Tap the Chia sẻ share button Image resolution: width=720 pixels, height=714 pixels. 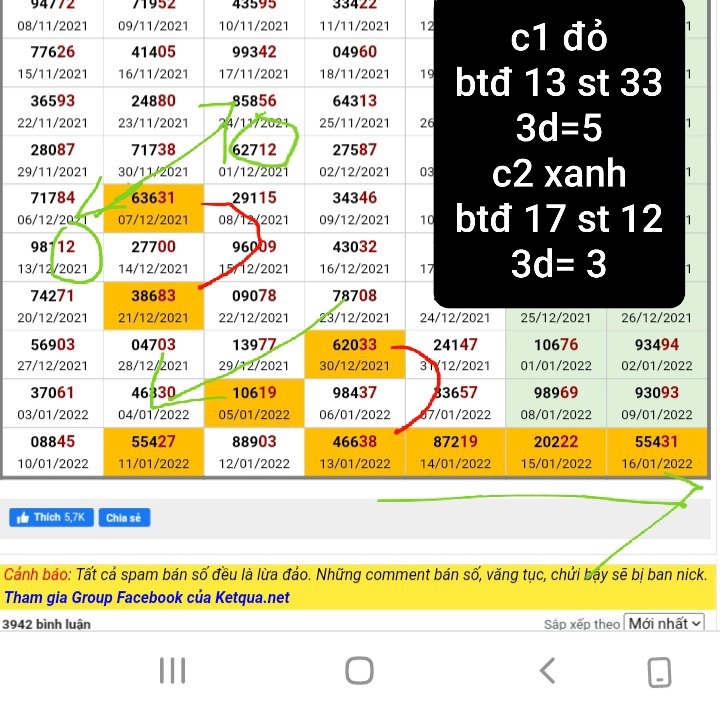(125, 517)
